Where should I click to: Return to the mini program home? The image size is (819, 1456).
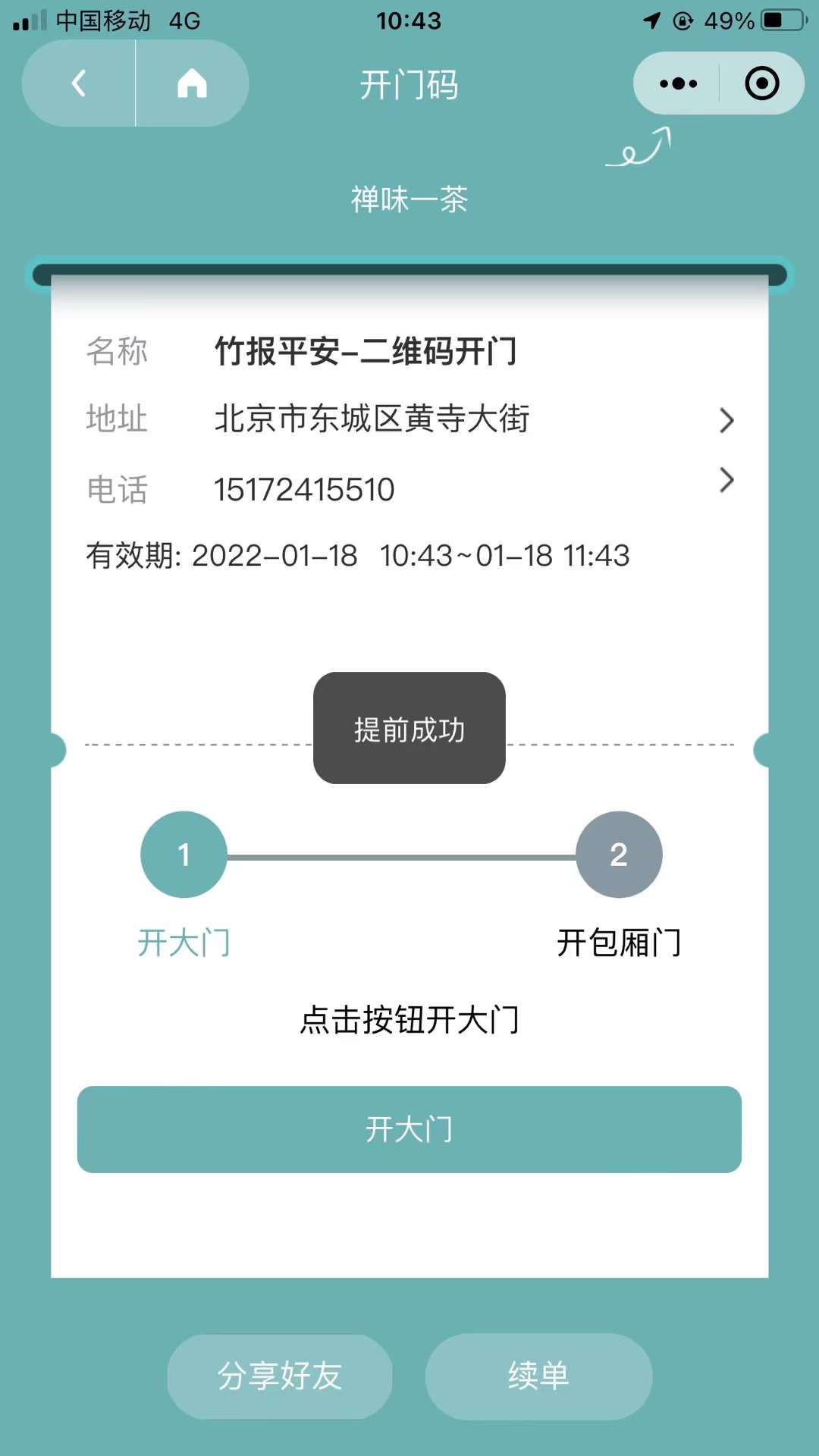[192, 83]
